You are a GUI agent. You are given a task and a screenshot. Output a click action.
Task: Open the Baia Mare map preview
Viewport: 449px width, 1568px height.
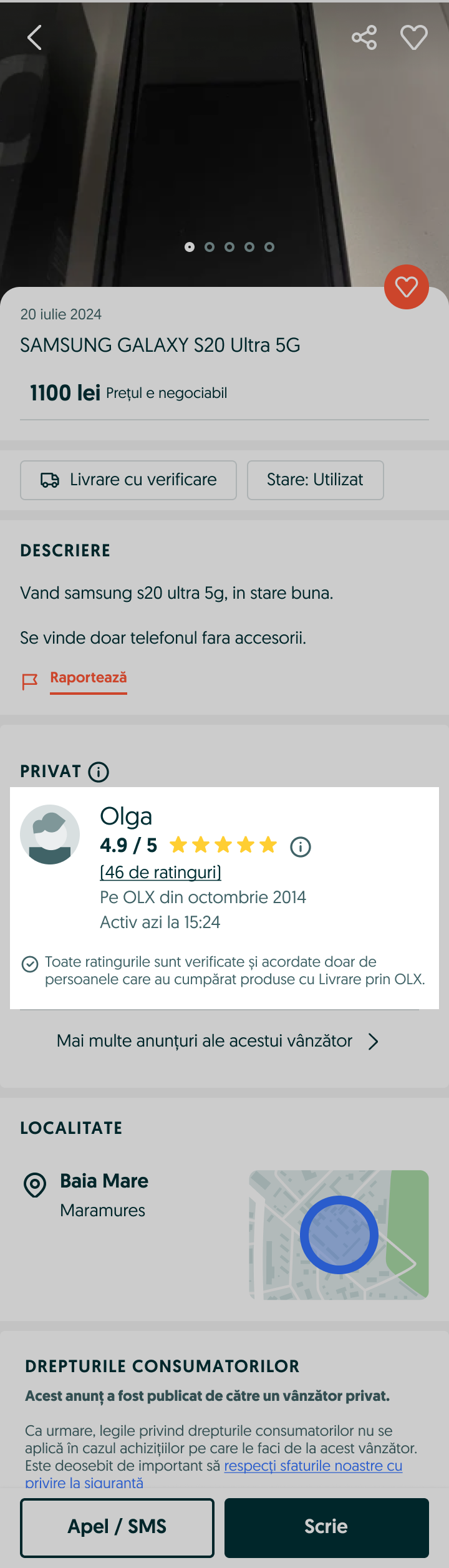point(339,1234)
